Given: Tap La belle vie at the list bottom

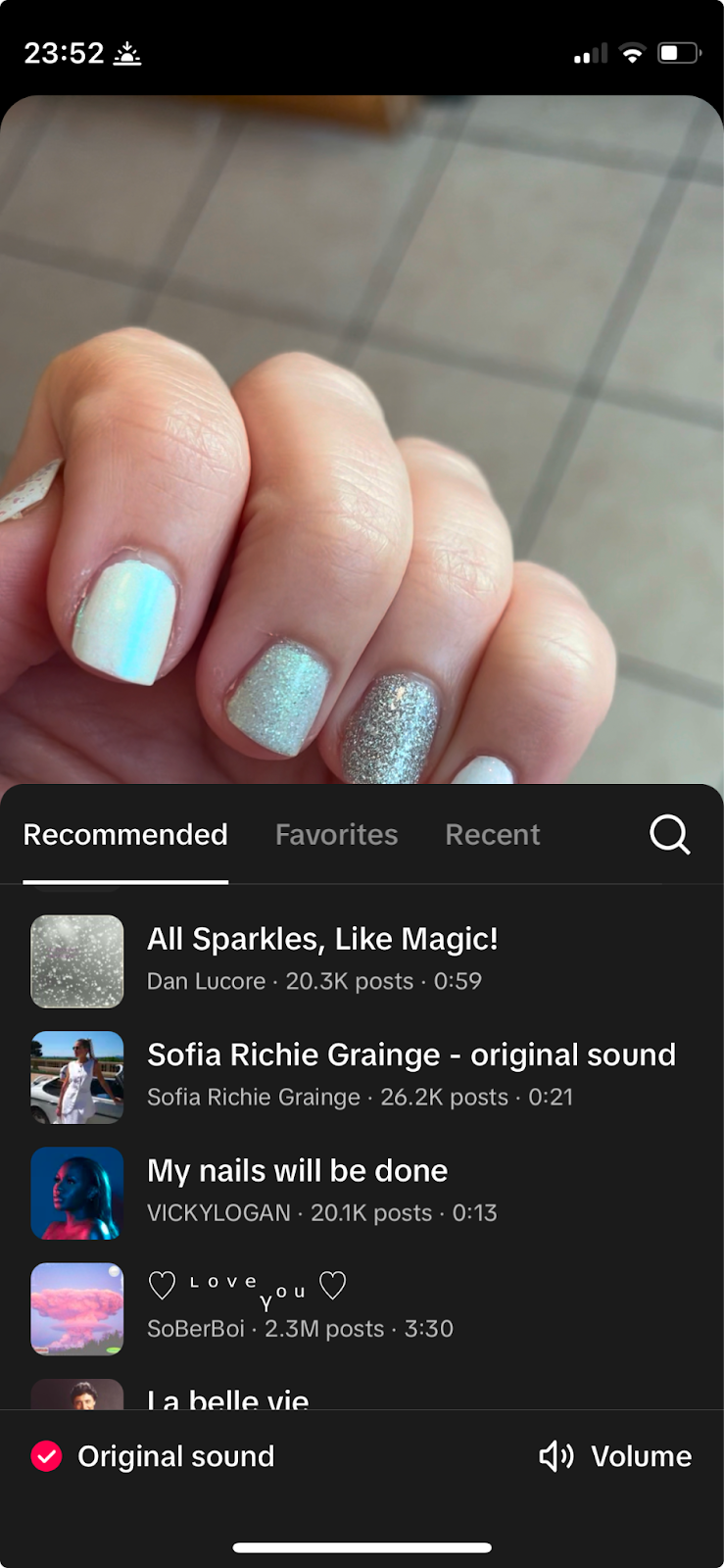Looking at the screenshot, I should 227,1399.
